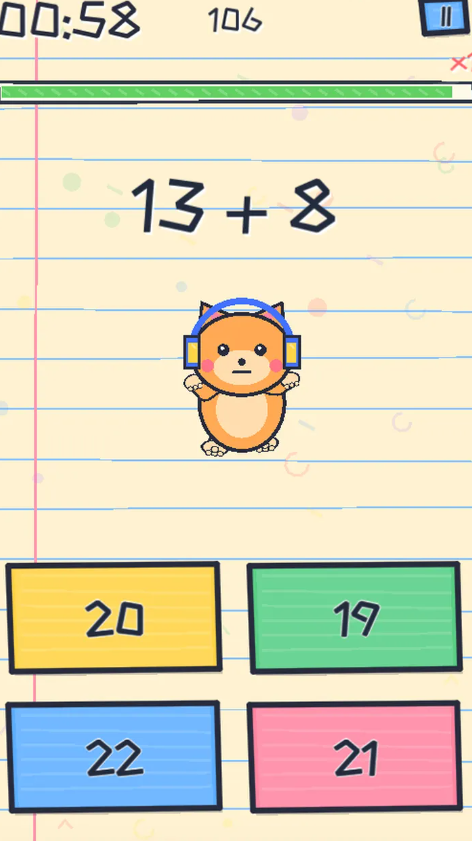Select the green answer 19
Viewport: 472px width, 841px height.
(x=355, y=617)
